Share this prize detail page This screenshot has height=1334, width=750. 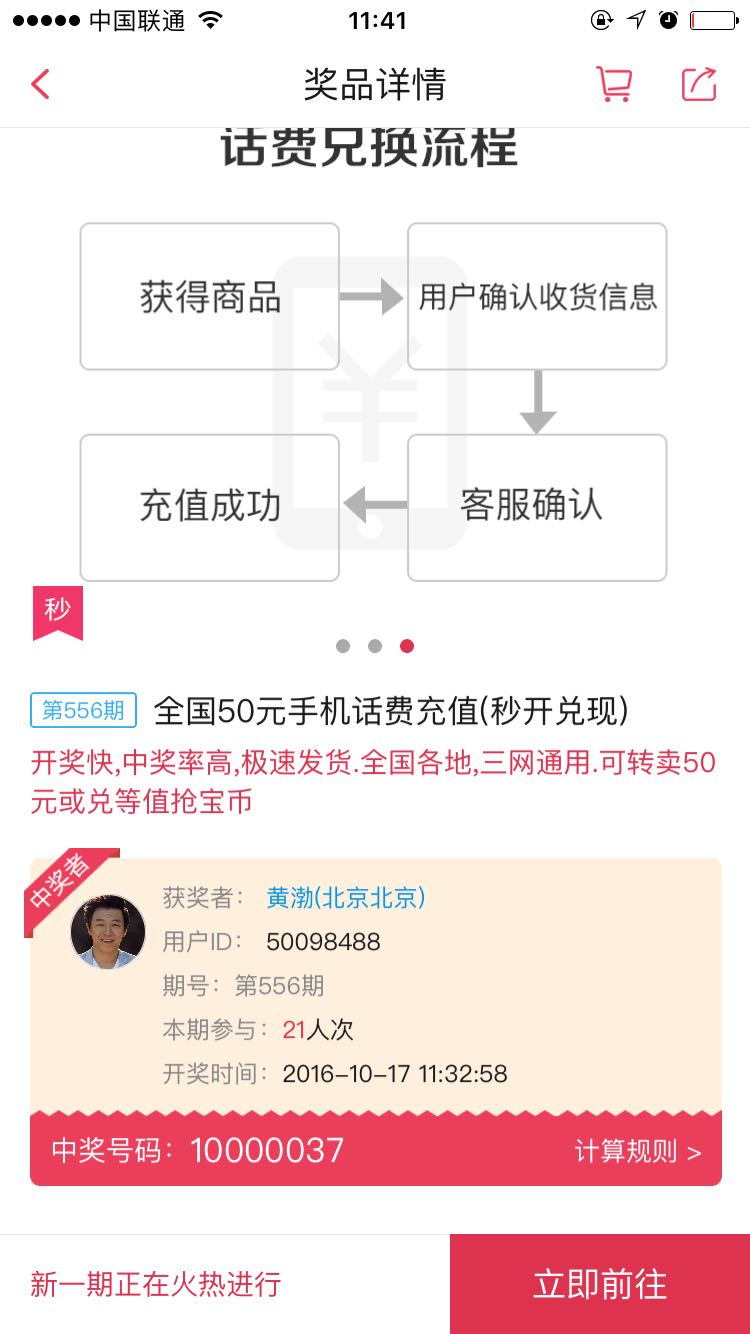(x=699, y=84)
